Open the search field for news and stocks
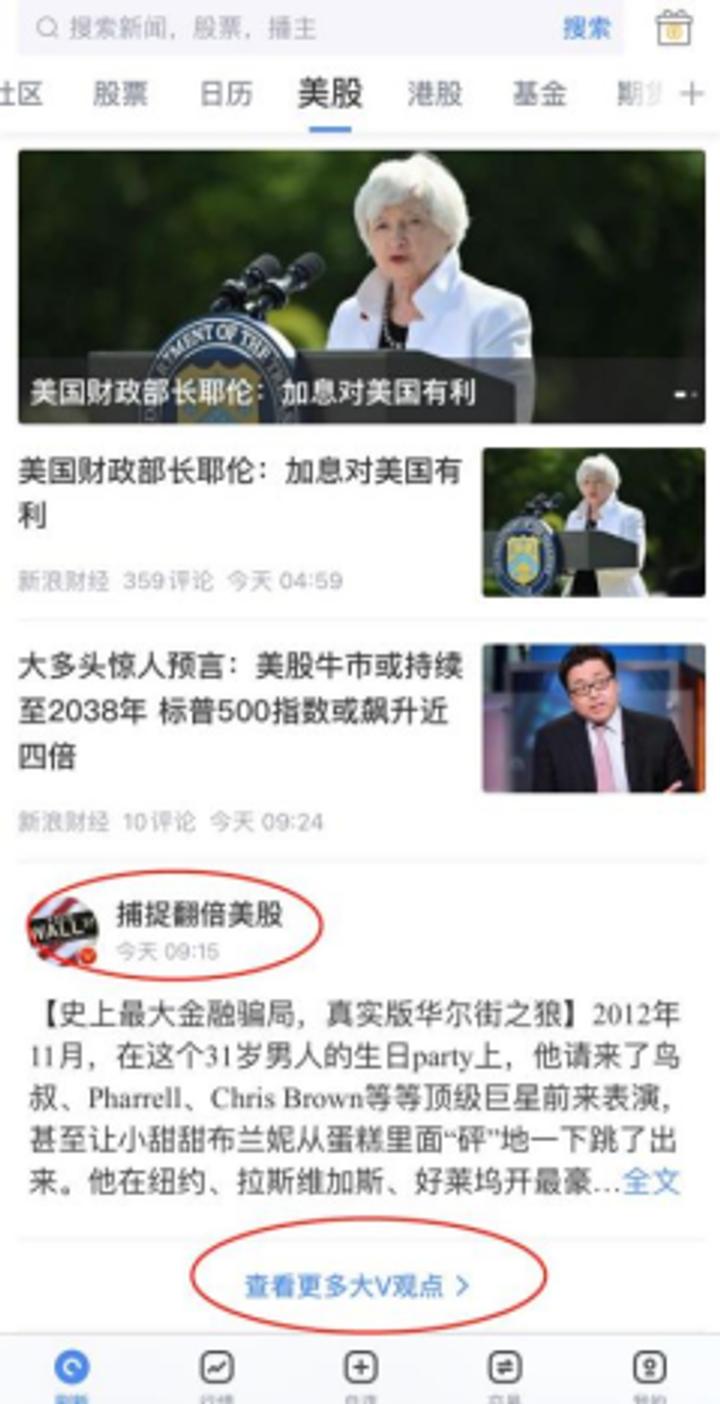Screen dimensions: 720x1404 [x=290, y=28]
